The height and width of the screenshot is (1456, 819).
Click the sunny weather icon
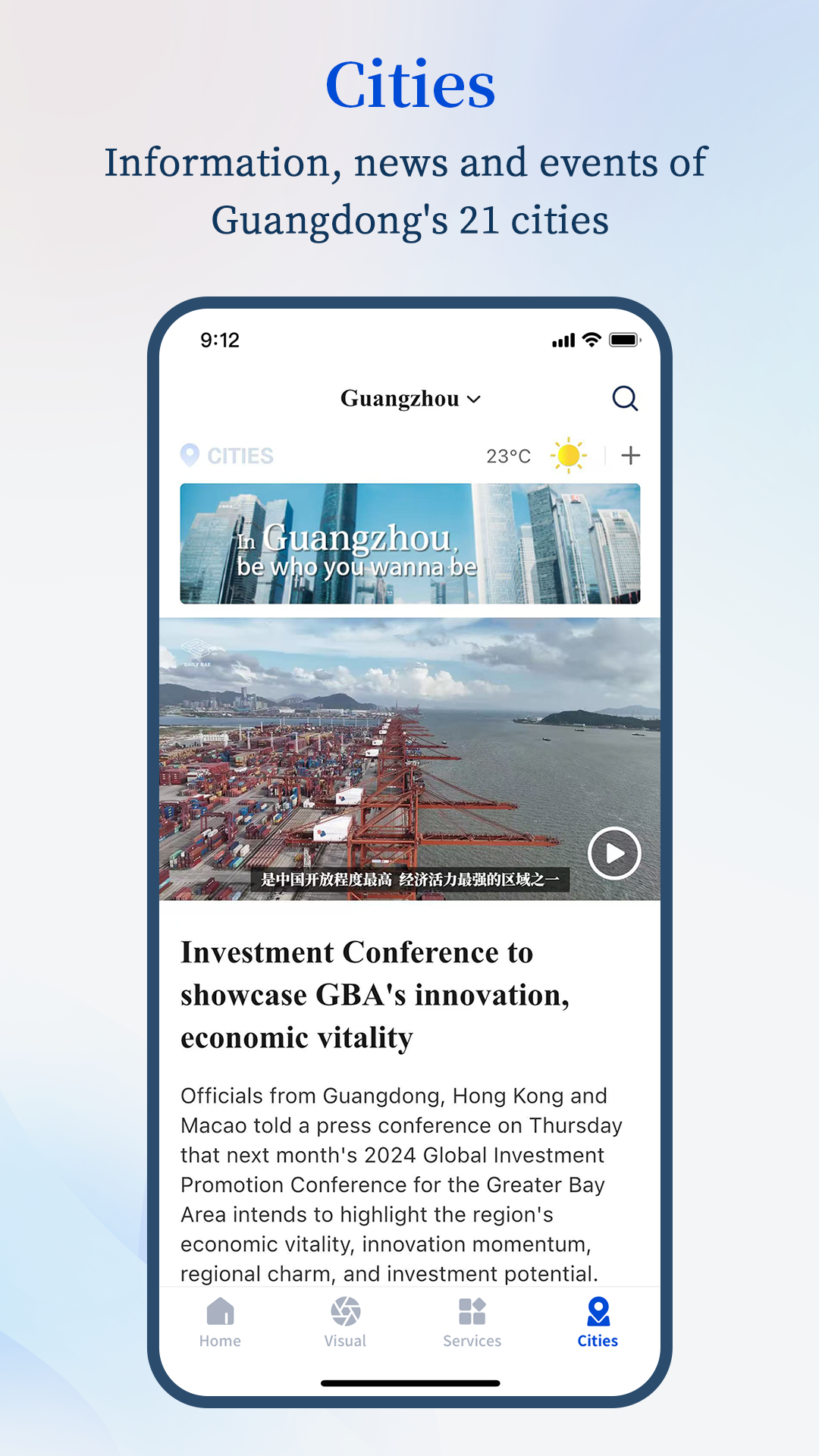click(x=567, y=455)
